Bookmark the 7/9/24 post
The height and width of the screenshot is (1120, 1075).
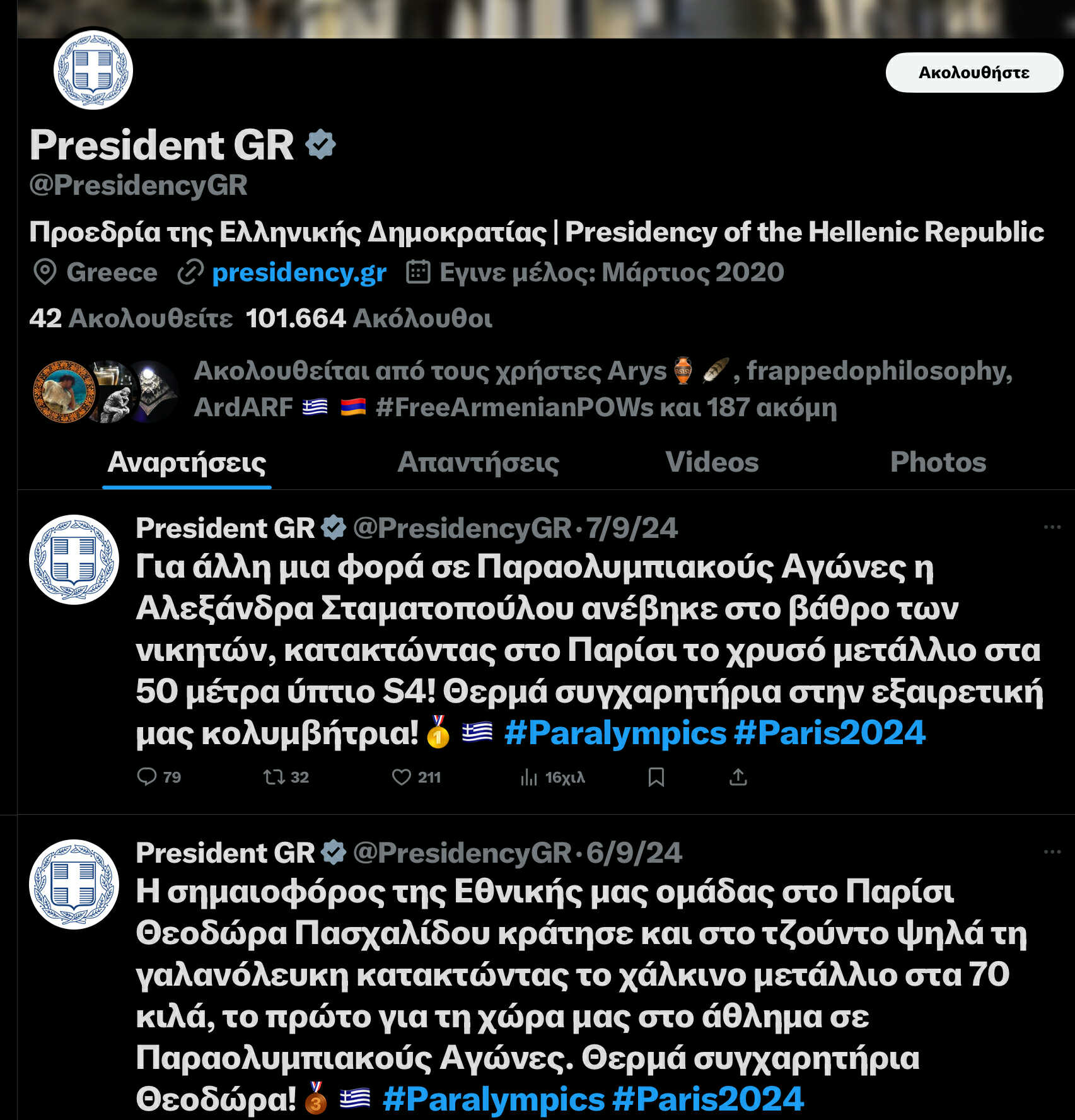click(656, 777)
